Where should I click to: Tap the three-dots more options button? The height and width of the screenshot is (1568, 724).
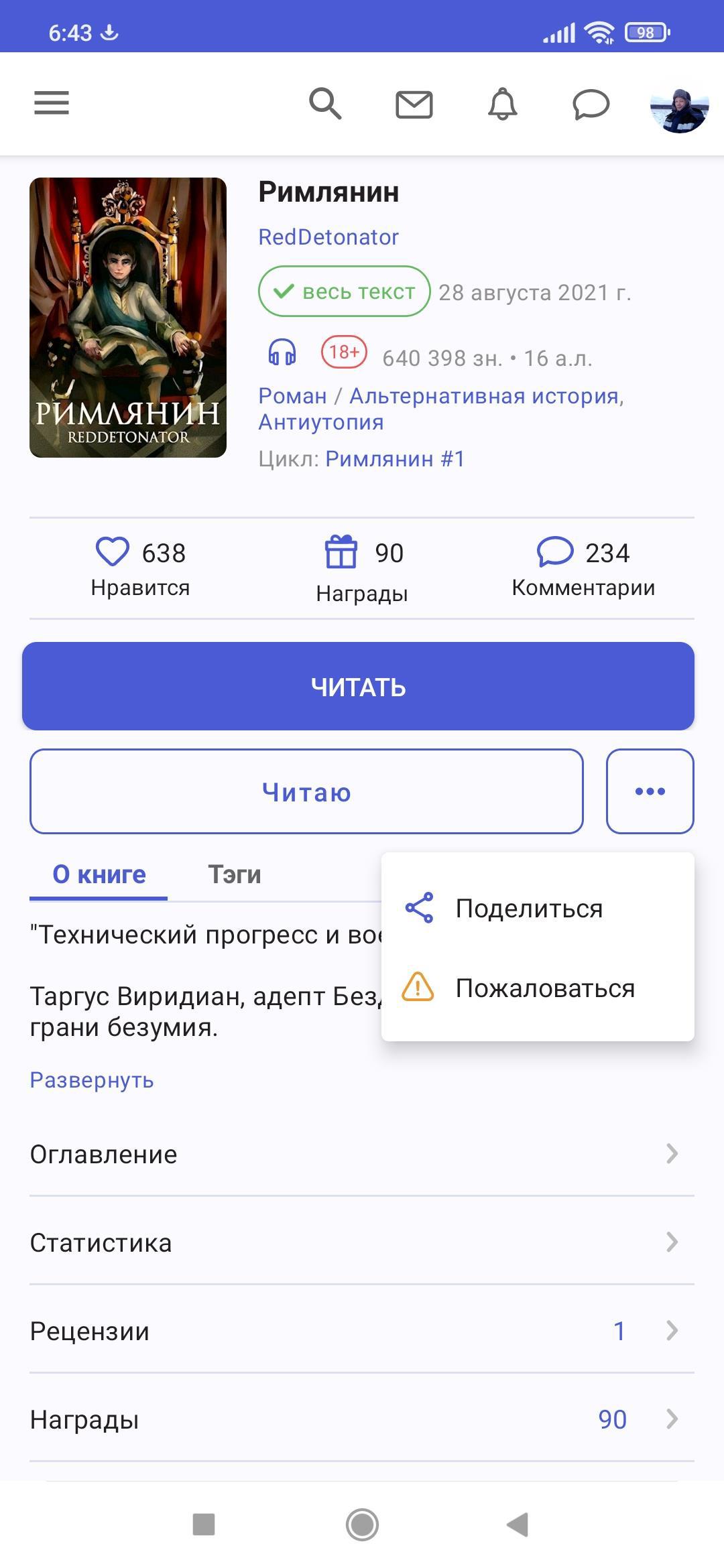[650, 791]
